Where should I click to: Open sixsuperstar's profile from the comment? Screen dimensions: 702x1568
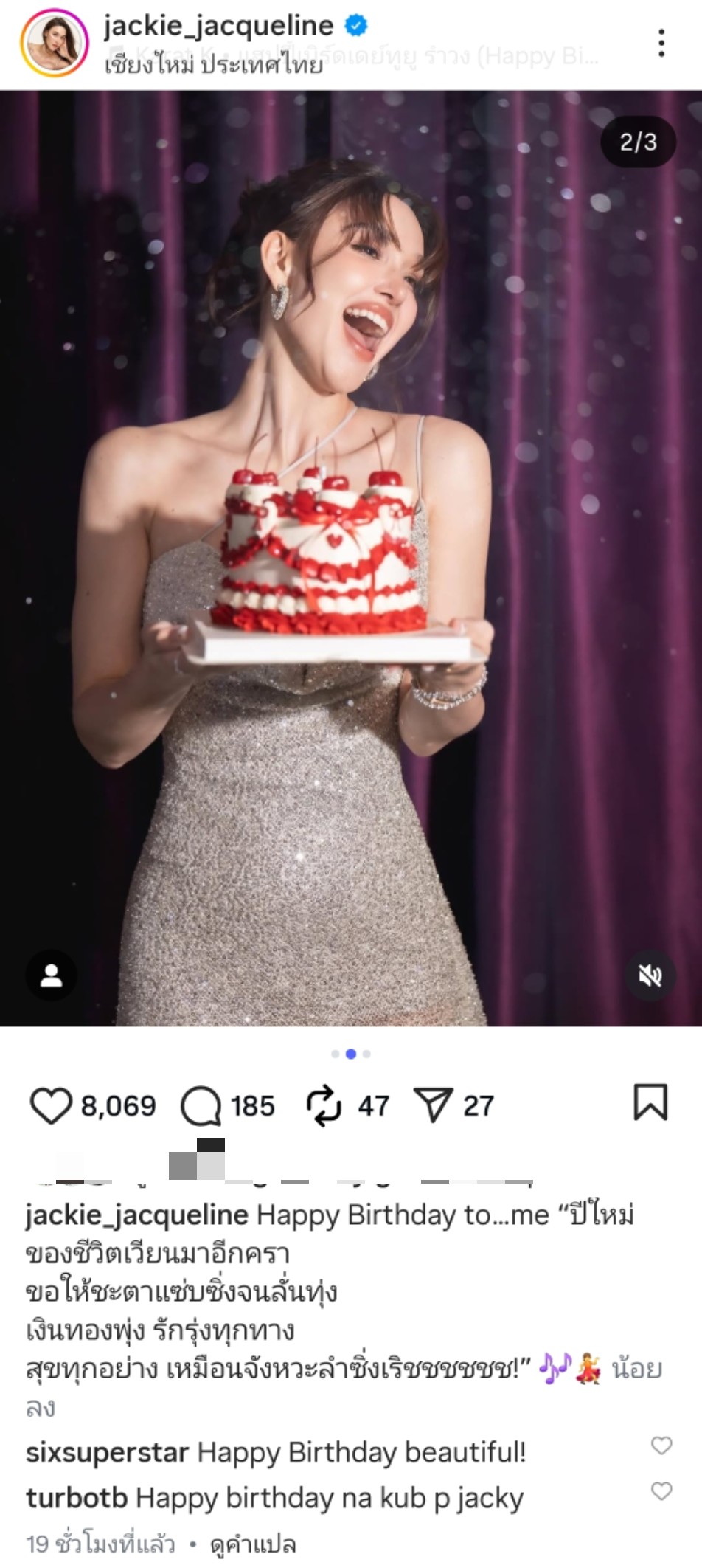tap(107, 1453)
